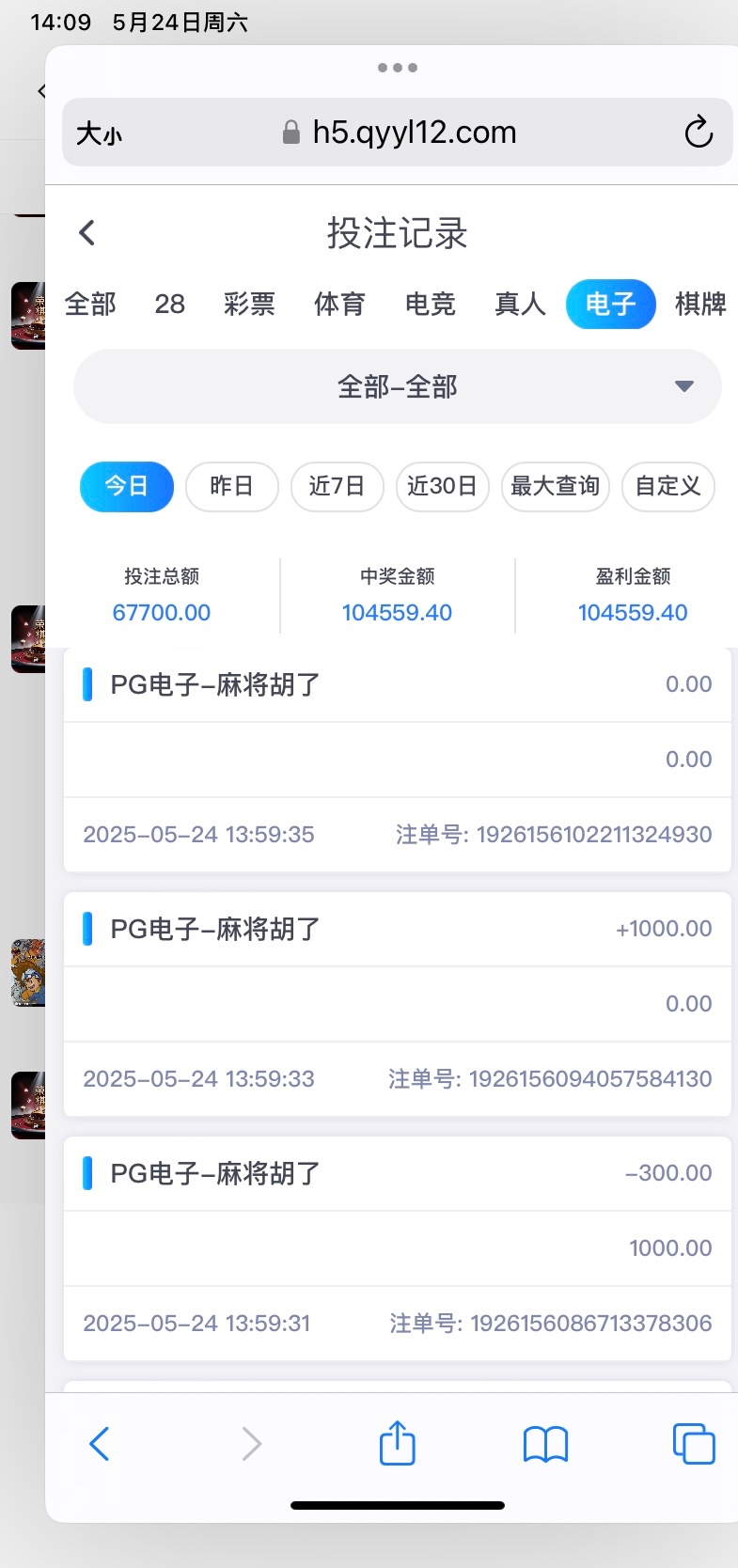Screen dimensions: 738x1568
Task: Select the 彩票 tab
Action: pos(249,304)
